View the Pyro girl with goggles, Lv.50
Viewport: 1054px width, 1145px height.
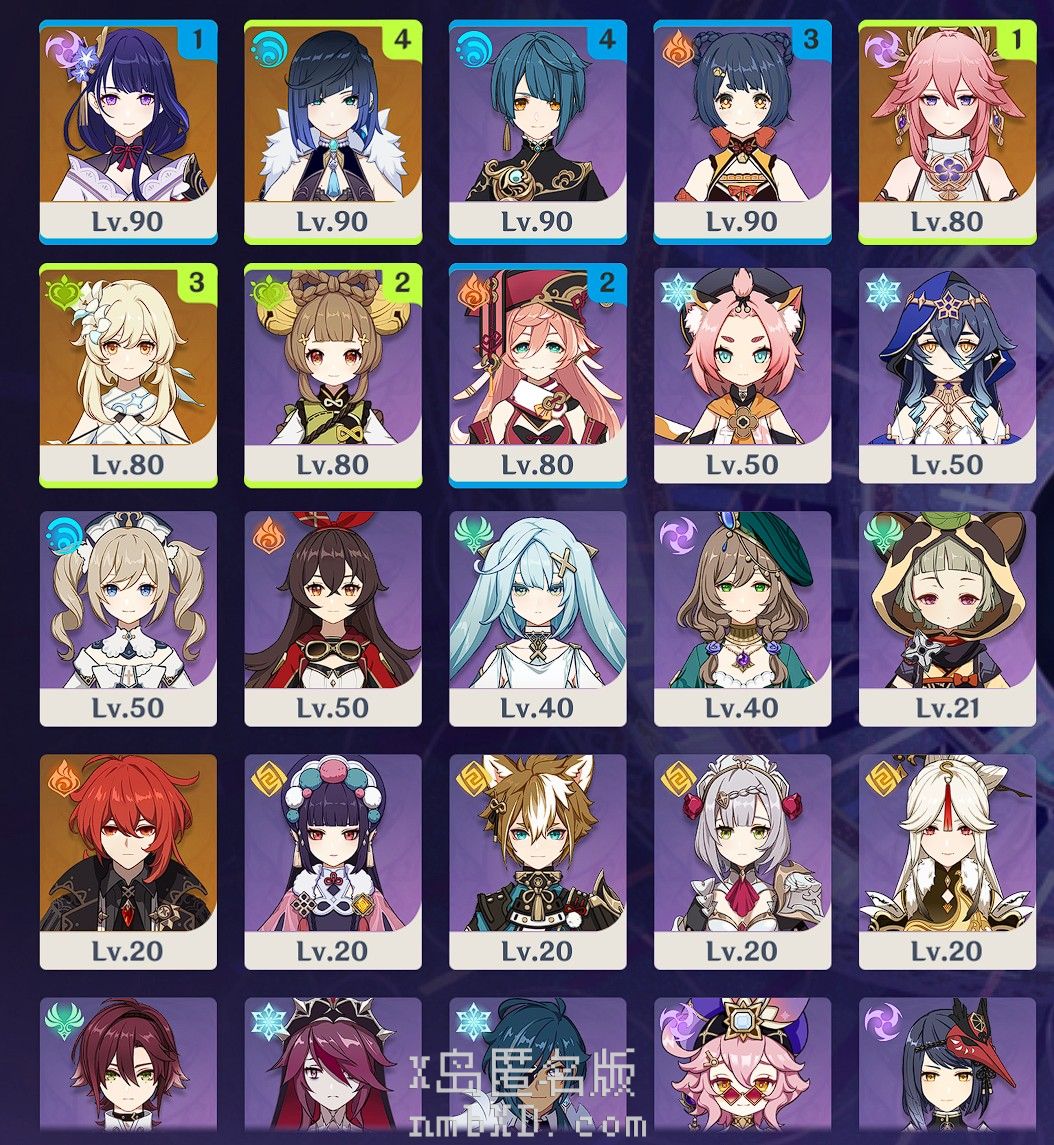333,619
